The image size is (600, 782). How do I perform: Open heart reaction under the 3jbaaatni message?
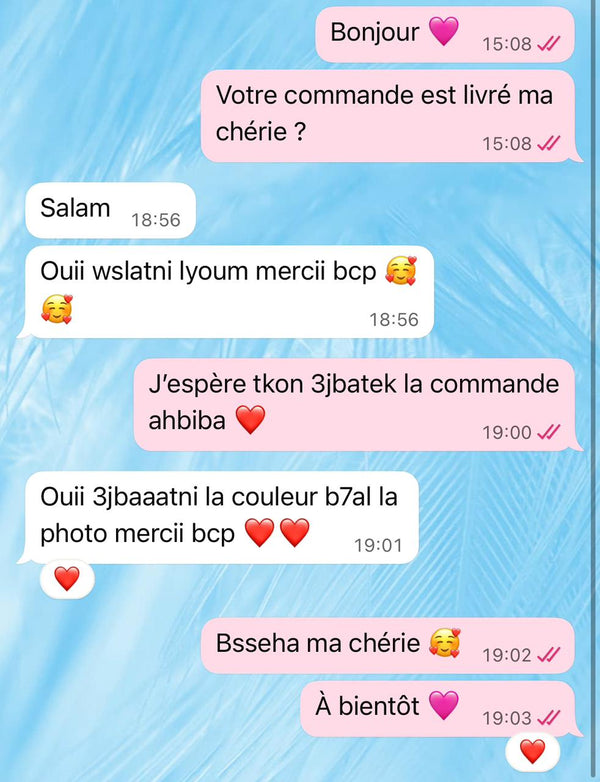tap(66, 579)
